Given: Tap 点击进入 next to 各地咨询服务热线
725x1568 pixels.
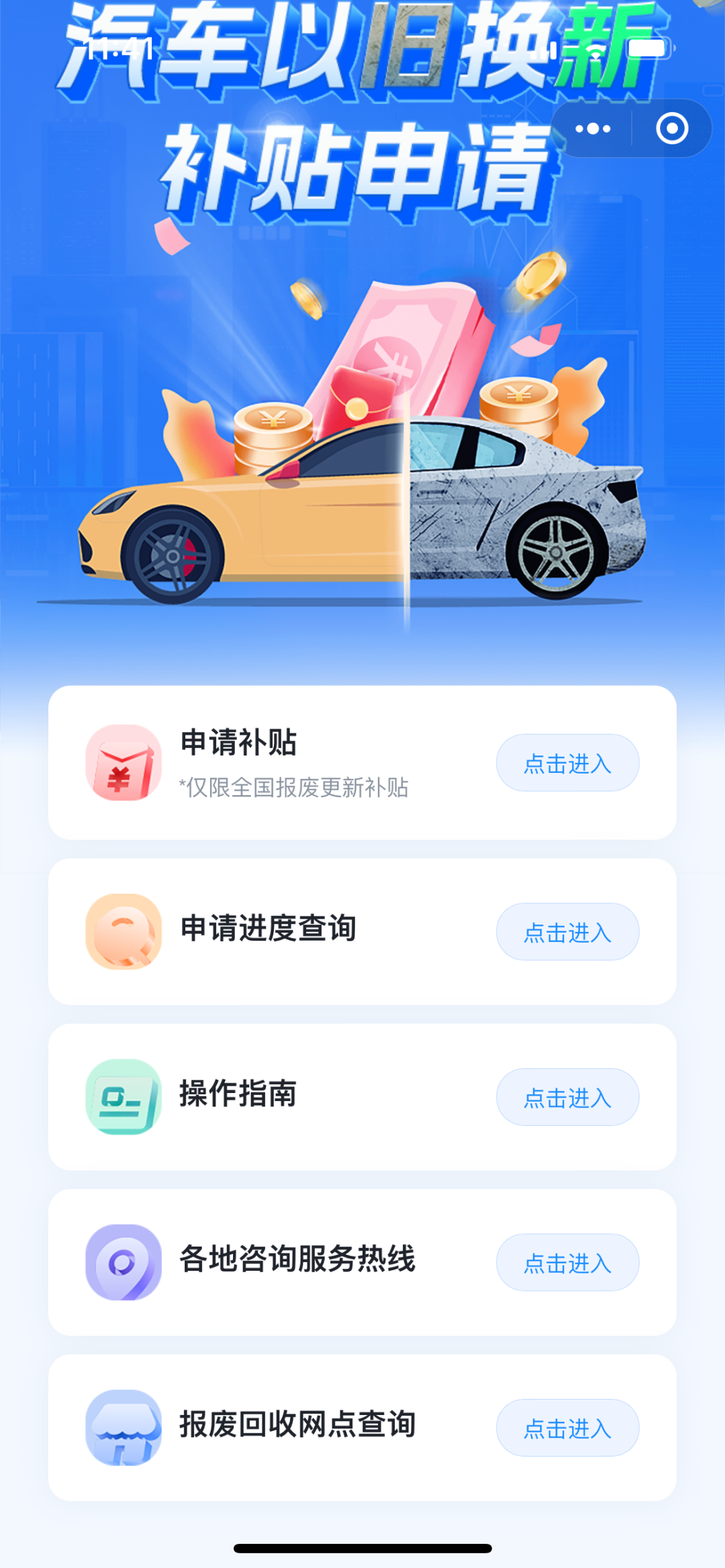Looking at the screenshot, I should click(567, 1263).
